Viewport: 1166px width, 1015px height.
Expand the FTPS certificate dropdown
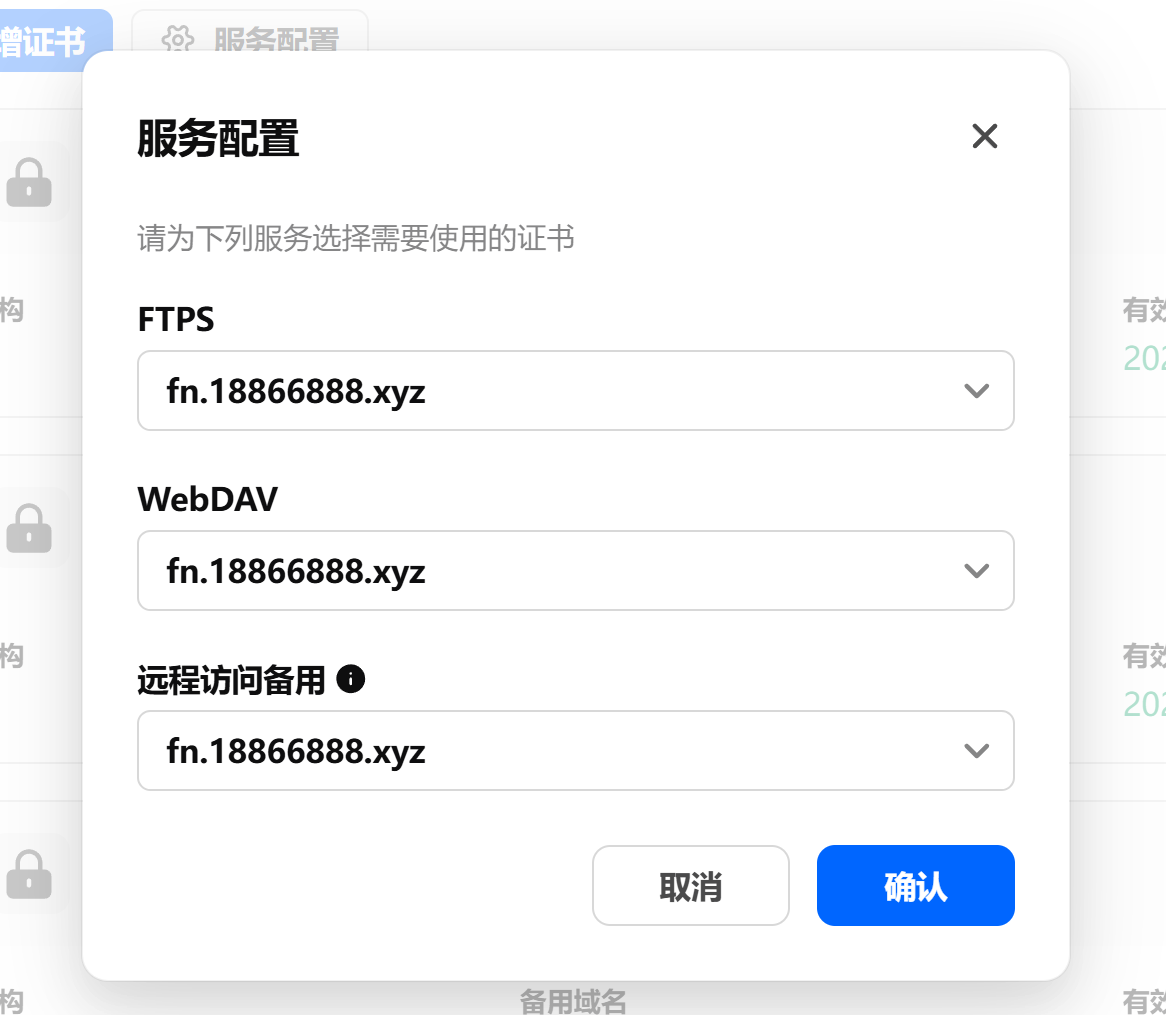[576, 391]
